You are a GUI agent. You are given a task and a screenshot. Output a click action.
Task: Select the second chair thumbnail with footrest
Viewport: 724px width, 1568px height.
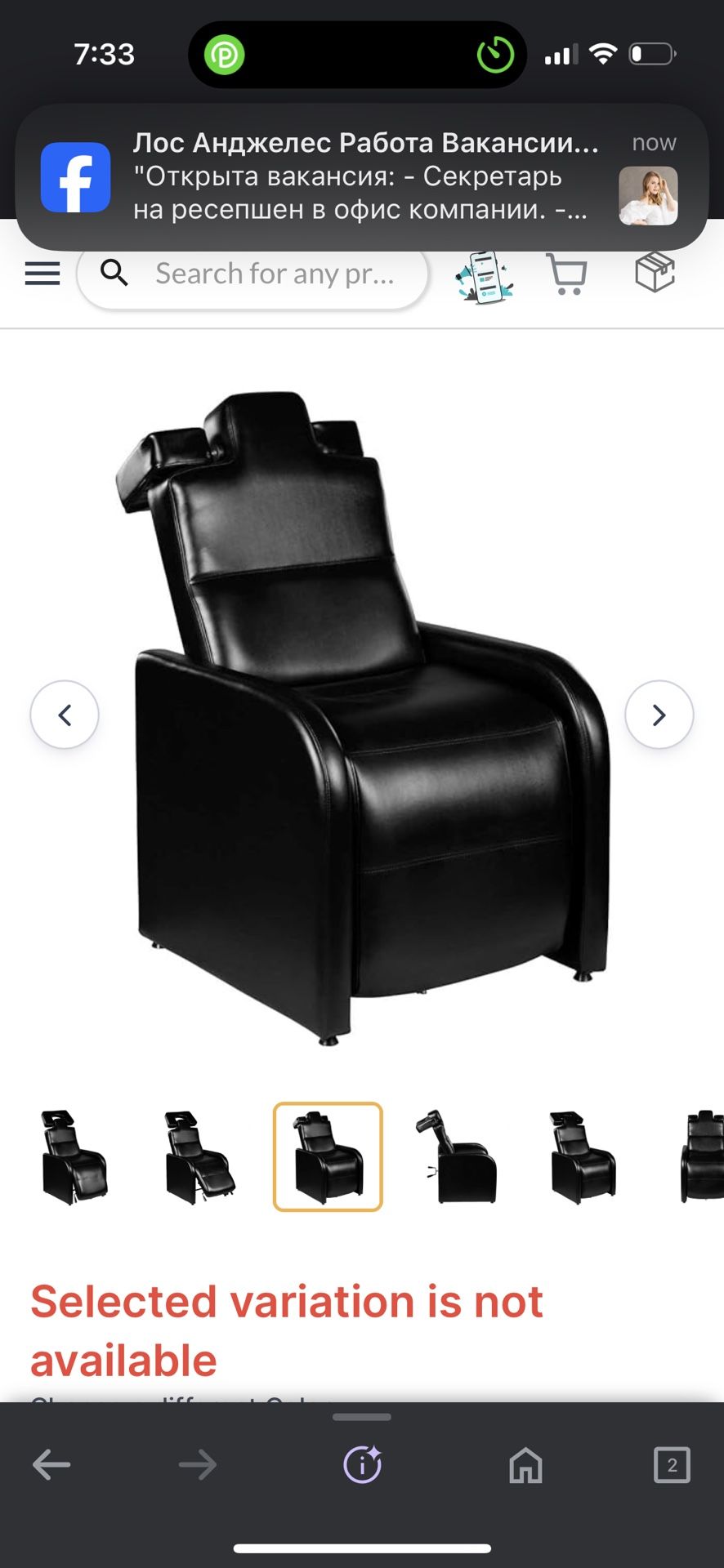coord(200,1156)
